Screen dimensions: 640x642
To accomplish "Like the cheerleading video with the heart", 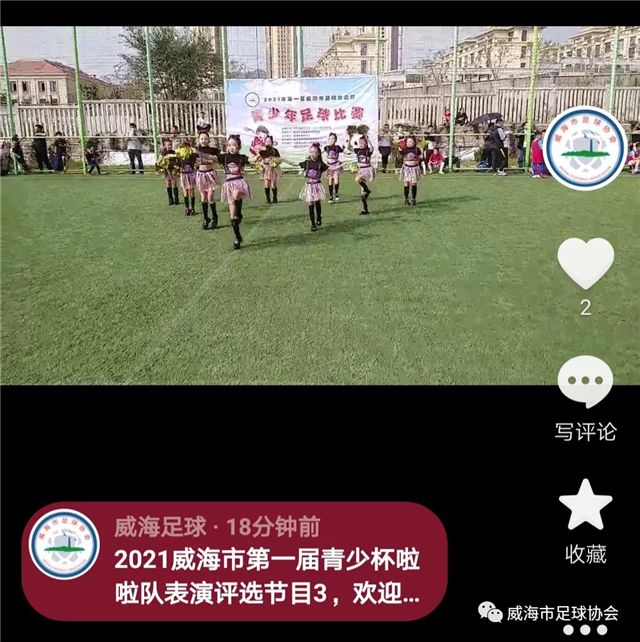I will tap(585, 263).
